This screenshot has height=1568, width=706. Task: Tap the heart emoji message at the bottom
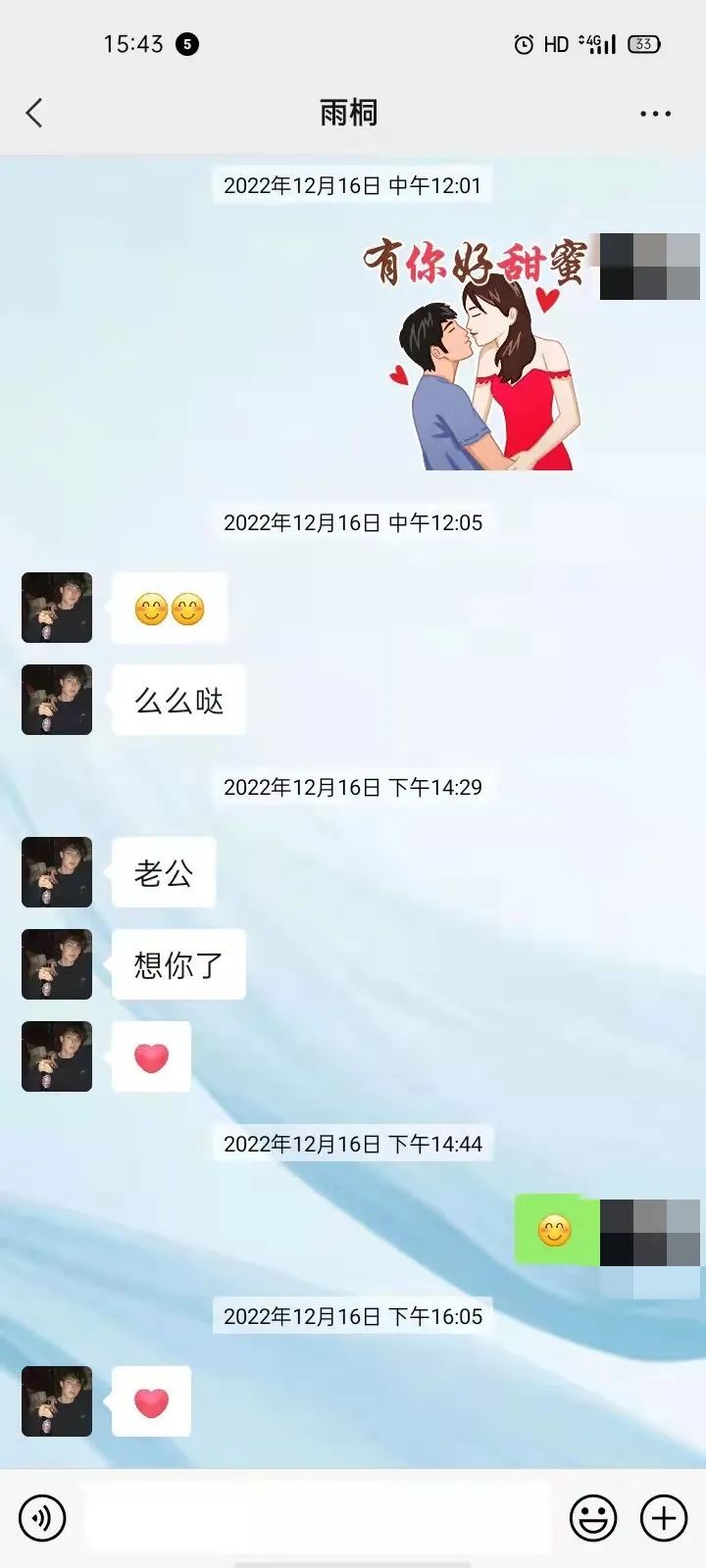tap(152, 1401)
